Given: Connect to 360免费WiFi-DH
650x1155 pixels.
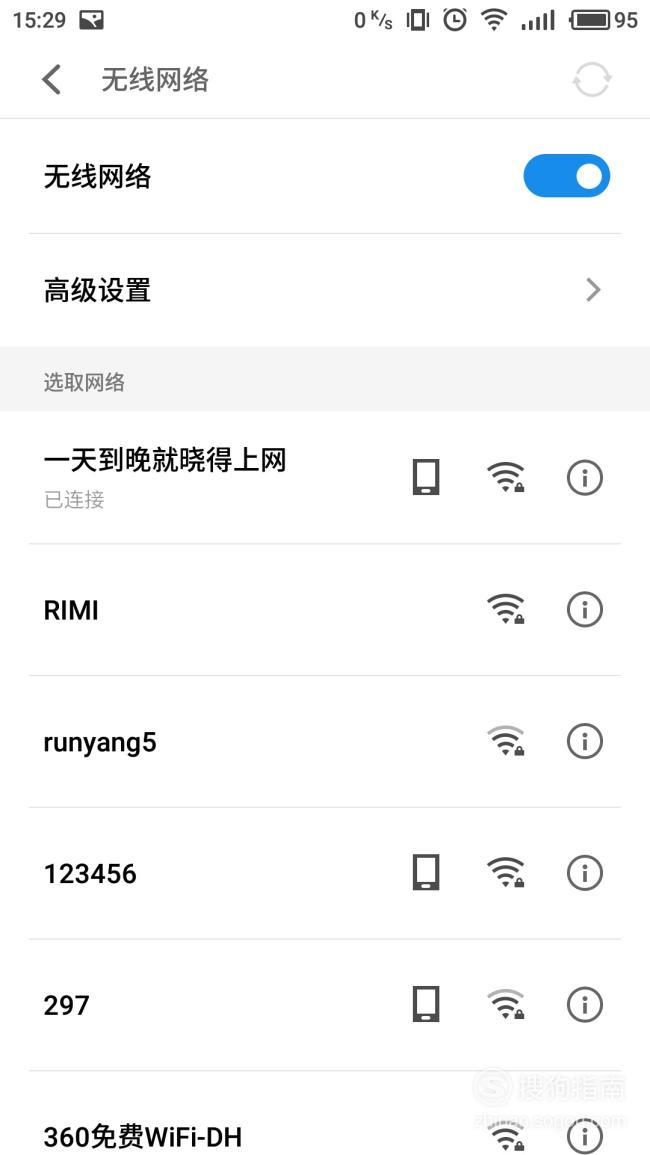Looking at the screenshot, I should coord(325,1114).
